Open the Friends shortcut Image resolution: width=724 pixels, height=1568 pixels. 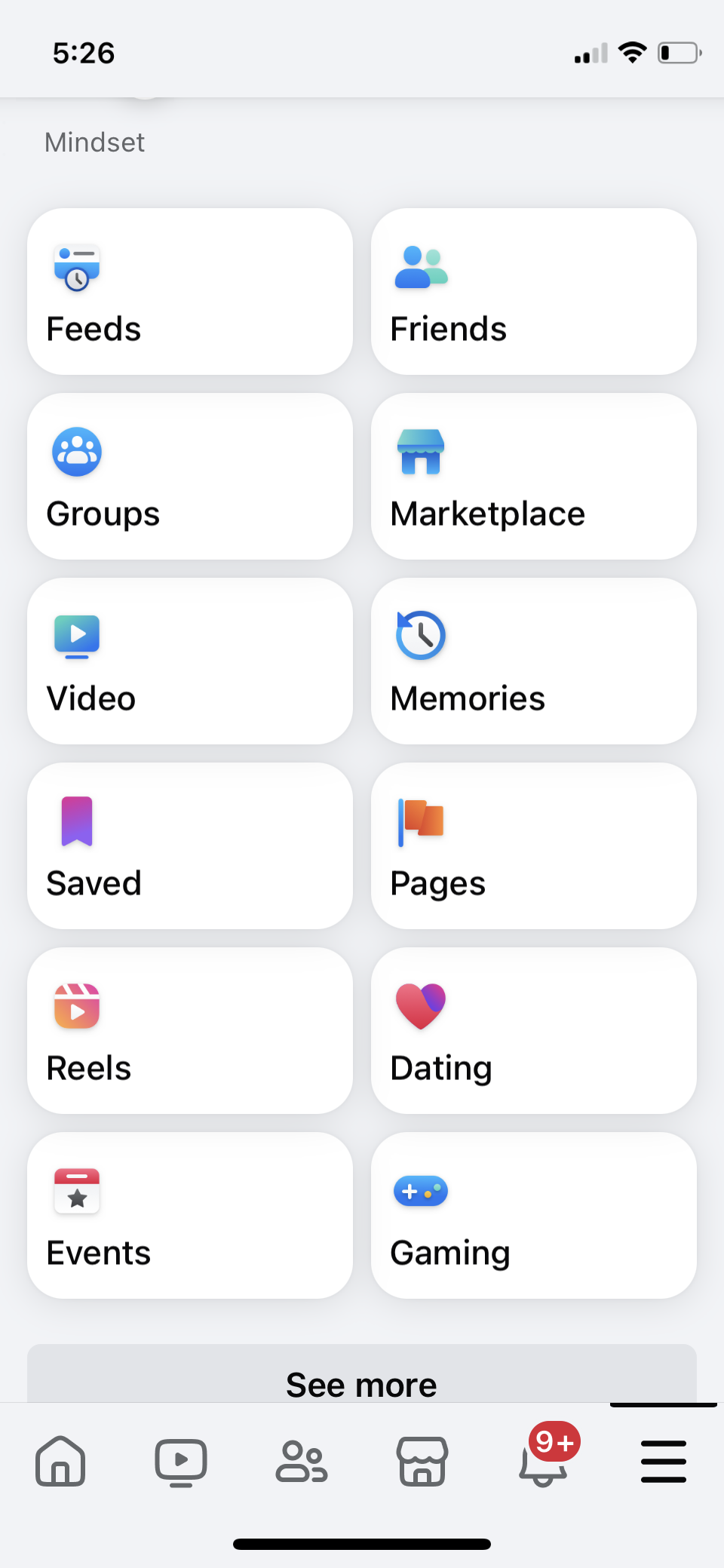point(534,292)
